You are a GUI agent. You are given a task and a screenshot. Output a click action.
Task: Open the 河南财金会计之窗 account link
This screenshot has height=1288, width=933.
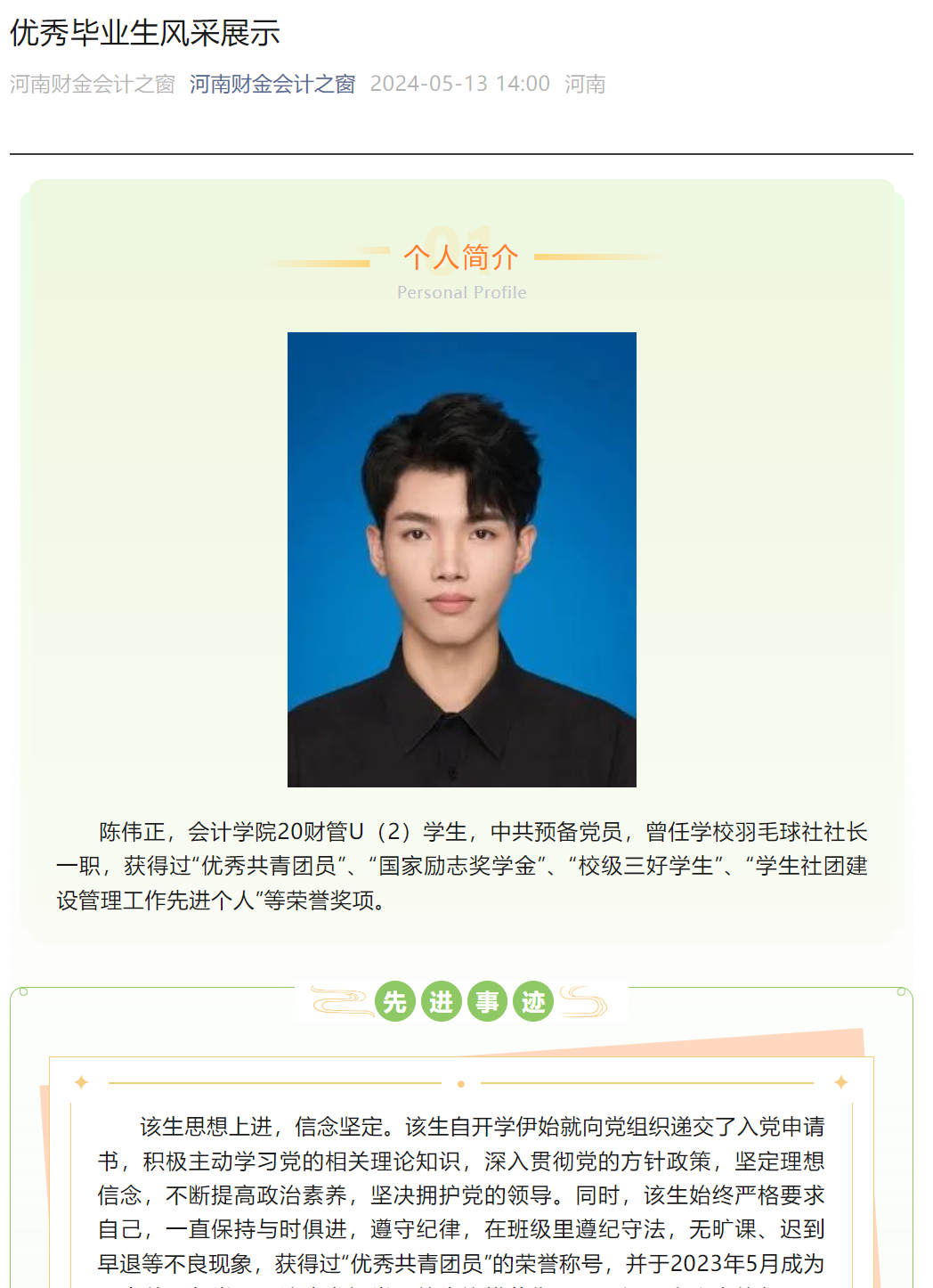click(x=272, y=84)
